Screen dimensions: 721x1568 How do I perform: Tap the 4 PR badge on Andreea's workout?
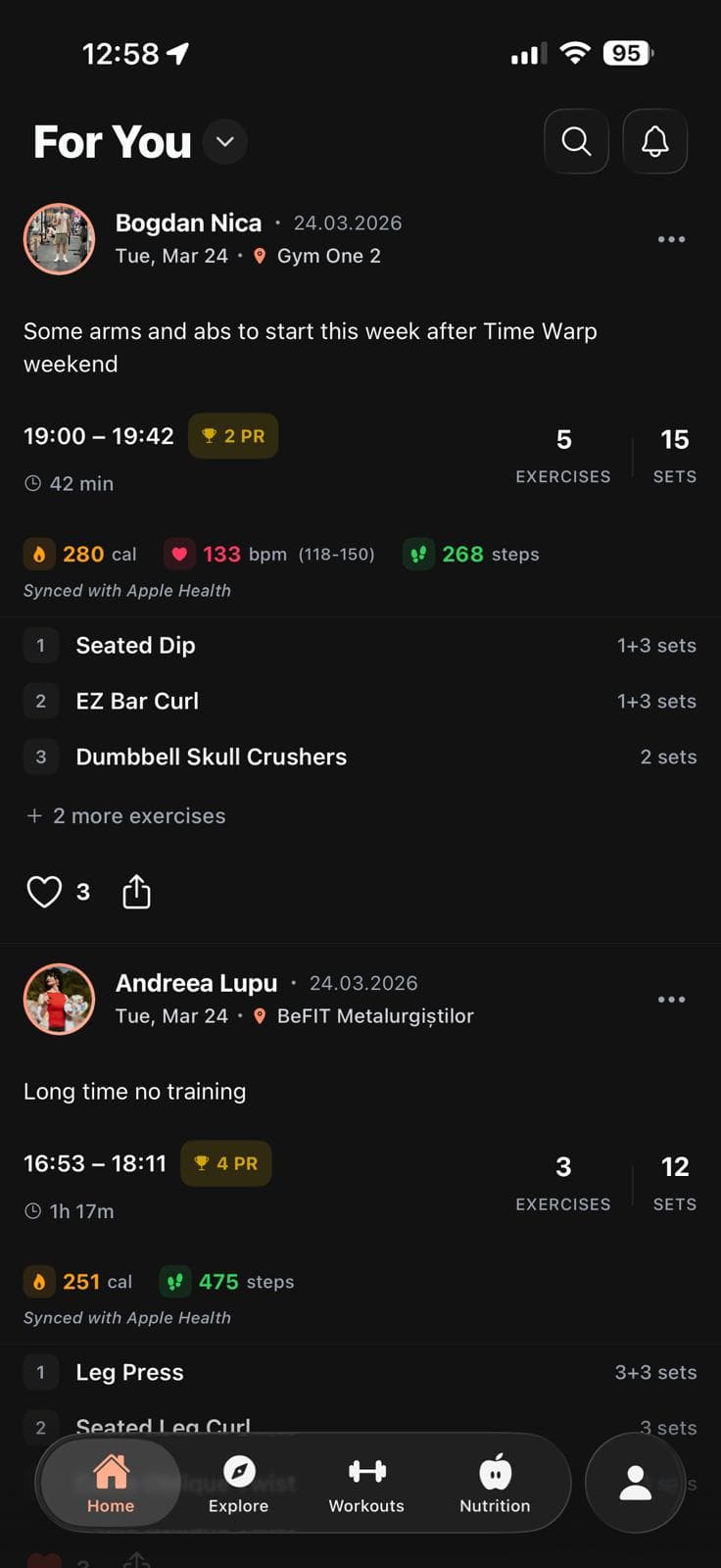(226, 1163)
